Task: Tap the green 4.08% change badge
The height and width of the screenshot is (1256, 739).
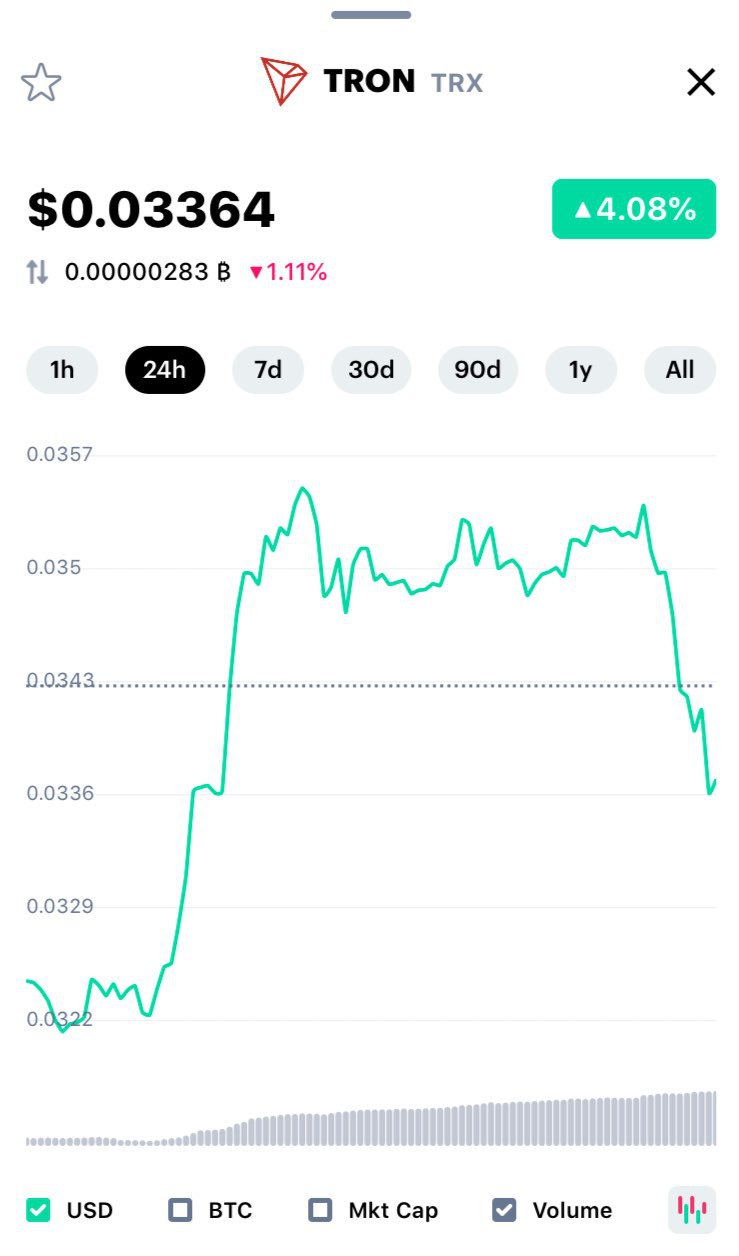Action: (x=634, y=209)
